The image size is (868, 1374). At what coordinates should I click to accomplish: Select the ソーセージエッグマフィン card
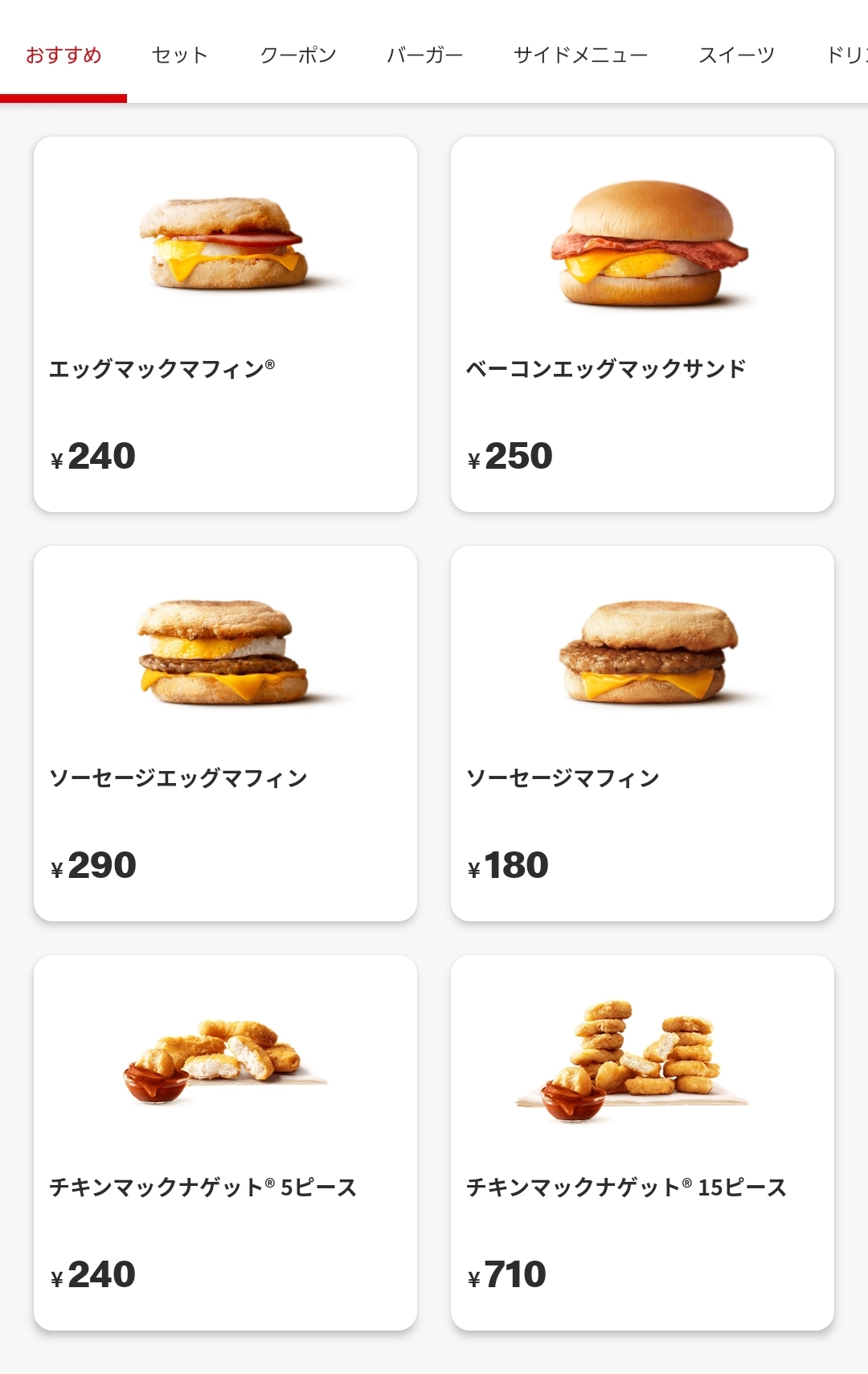click(x=225, y=733)
